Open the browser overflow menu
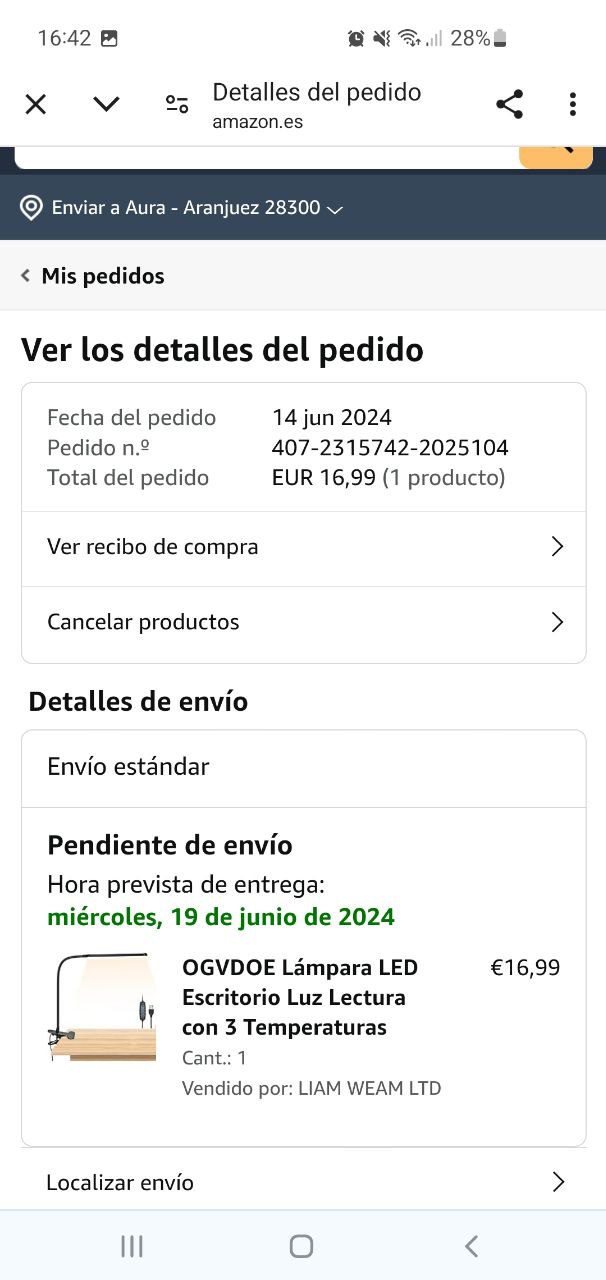Viewport: 606px width, 1280px height. click(572, 104)
